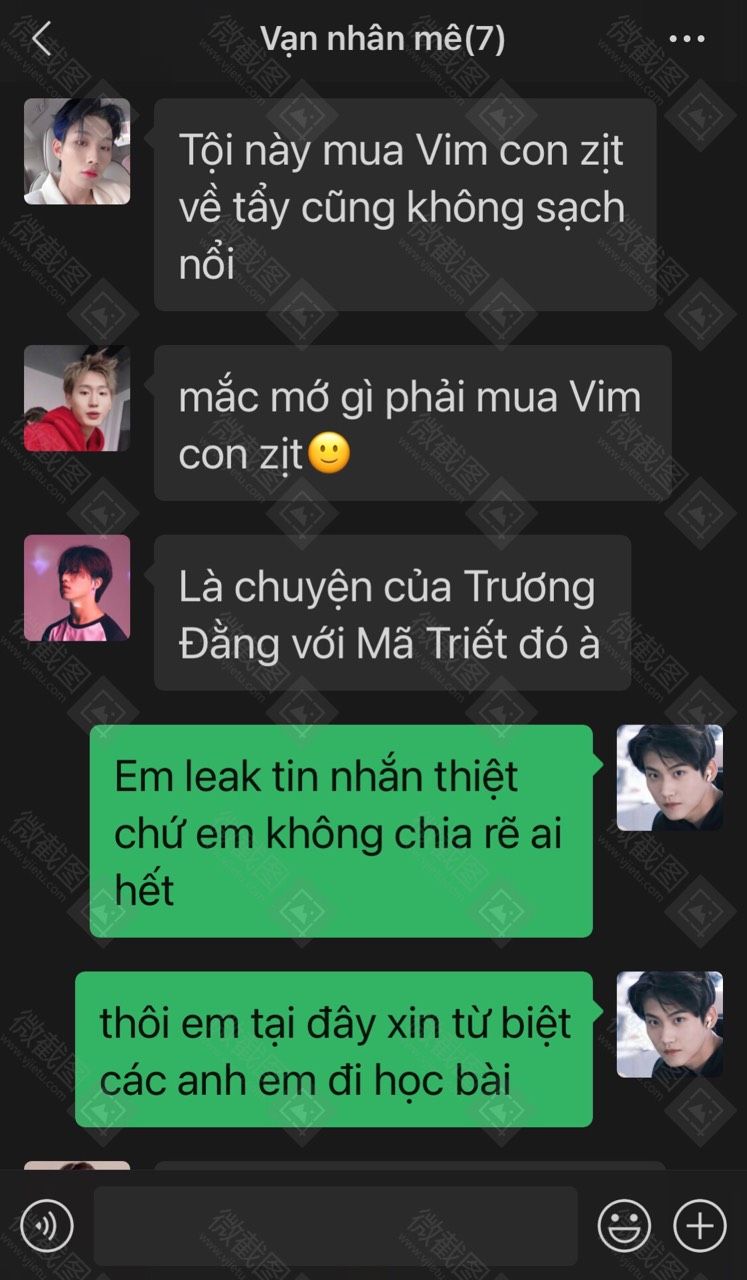Open the emoji sticker picker
The height and width of the screenshot is (1280, 747).
(x=624, y=1225)
